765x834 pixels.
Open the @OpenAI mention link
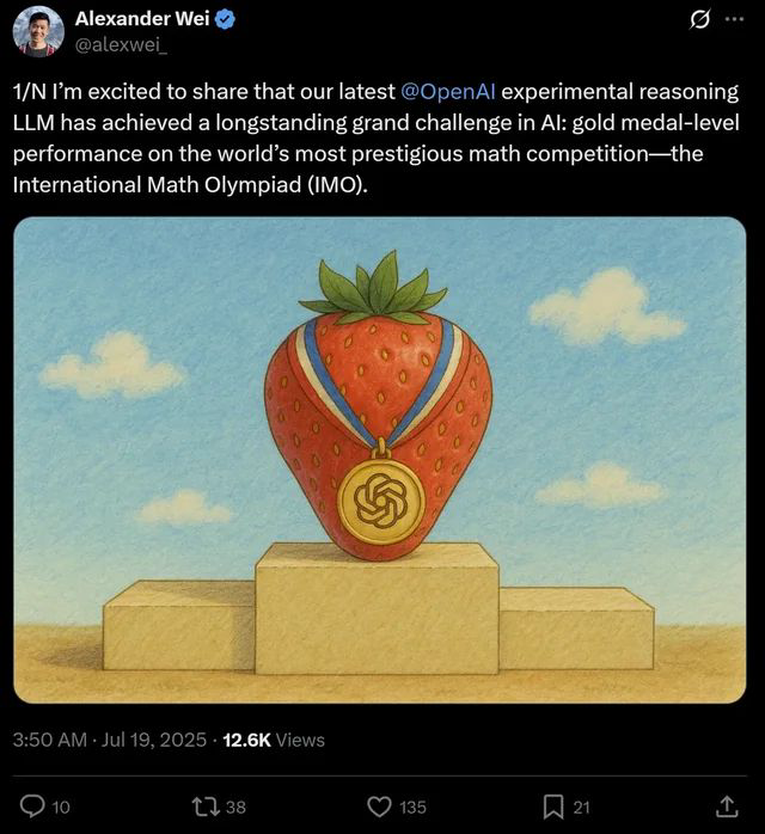[x=447, y=93]
